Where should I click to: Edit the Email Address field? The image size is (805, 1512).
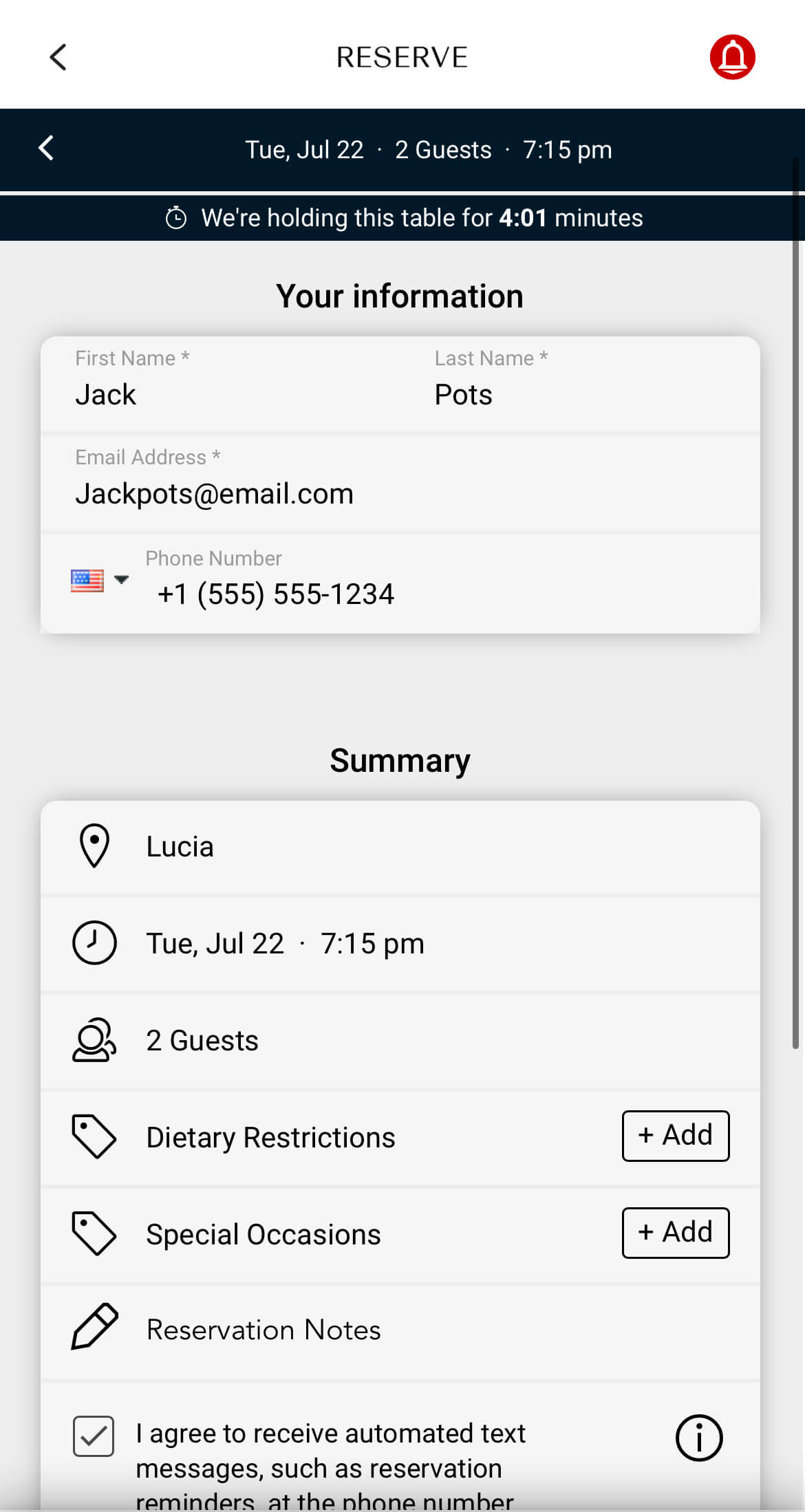400,483
